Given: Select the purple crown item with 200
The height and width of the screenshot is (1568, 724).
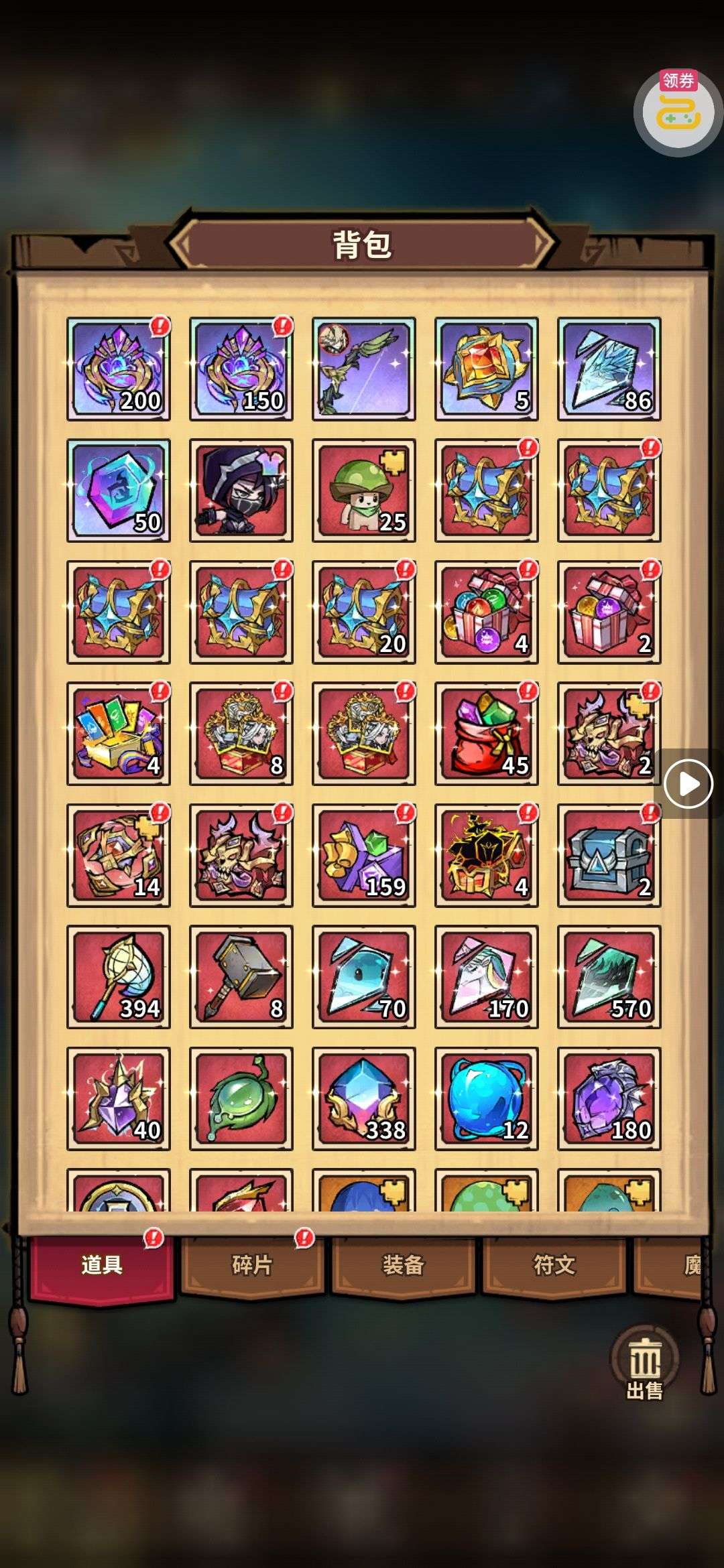Looking at the screenshot, I should click(x=119, y=369).
